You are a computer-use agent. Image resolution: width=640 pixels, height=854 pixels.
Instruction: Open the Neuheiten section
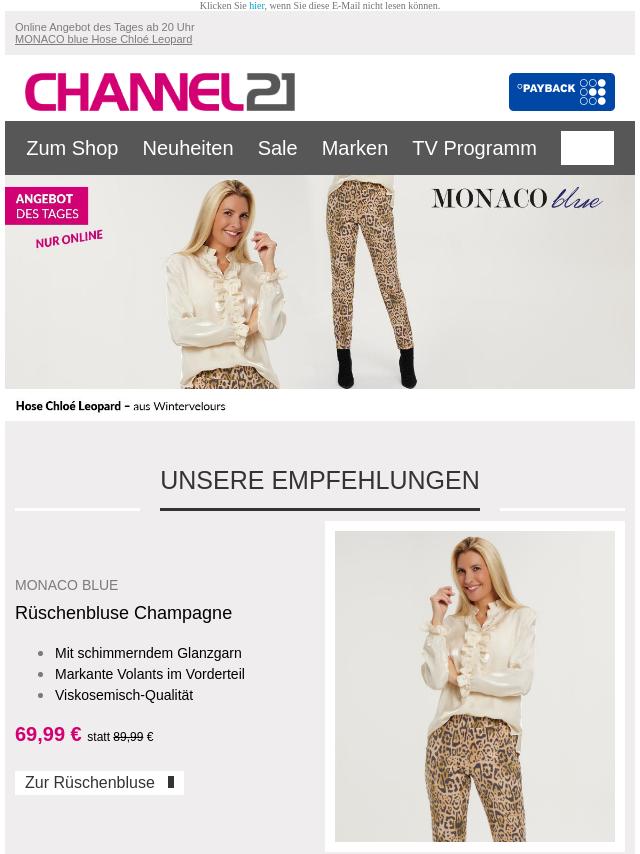[187, 148]
